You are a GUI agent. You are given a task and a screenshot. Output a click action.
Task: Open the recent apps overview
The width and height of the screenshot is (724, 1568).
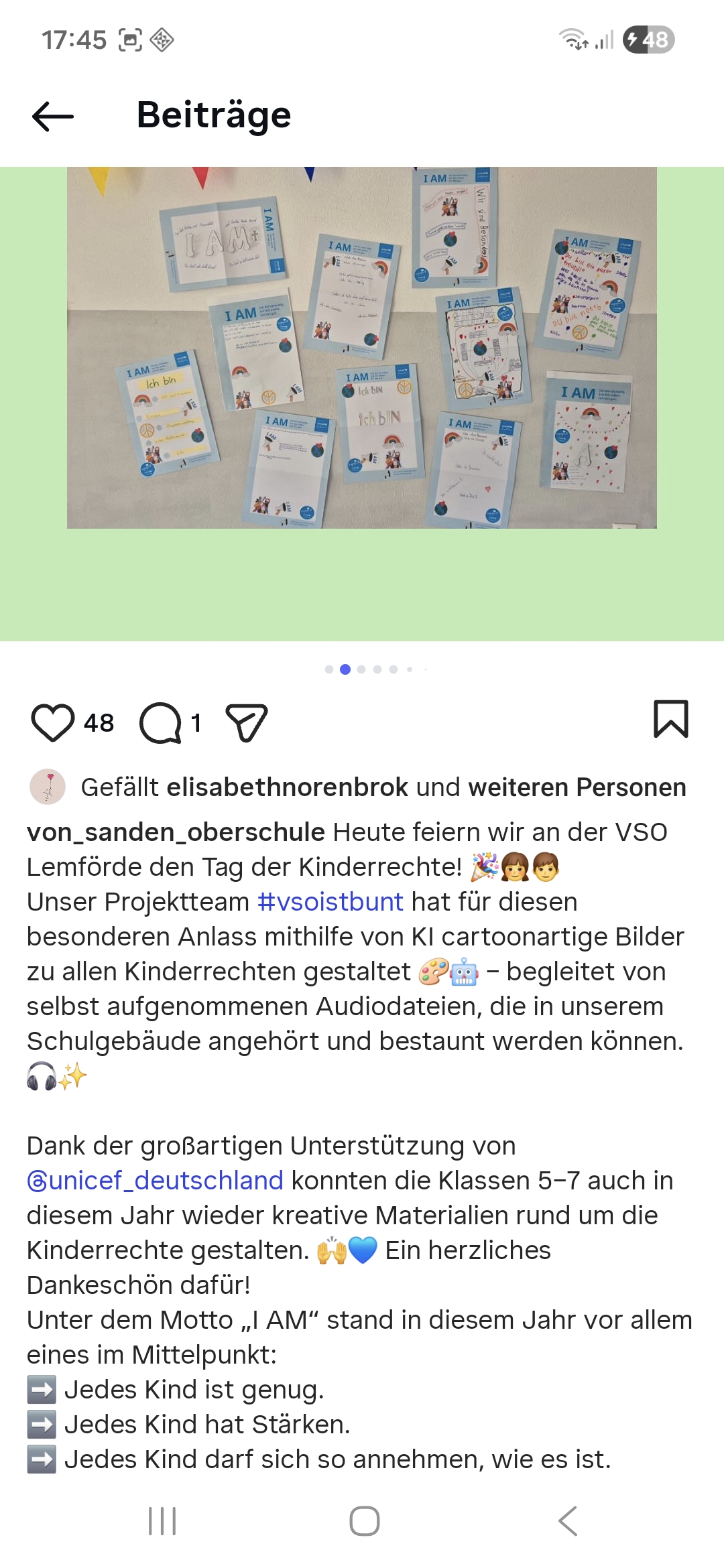[162, 1521]
